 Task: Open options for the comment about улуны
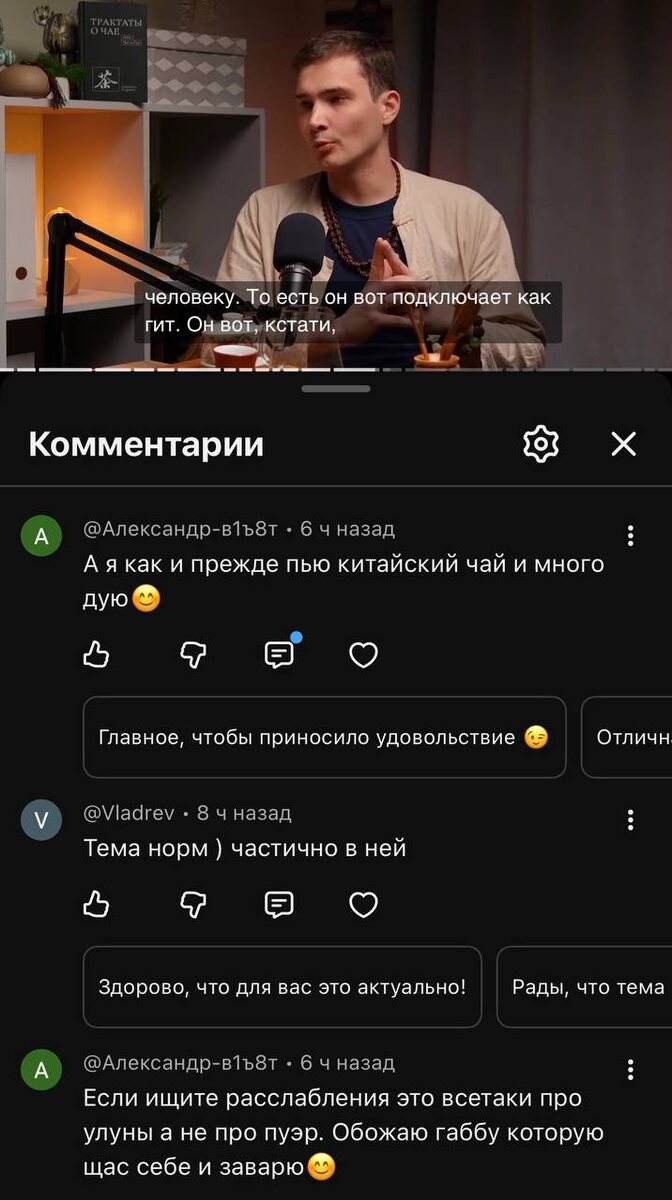pos(630,1070)
